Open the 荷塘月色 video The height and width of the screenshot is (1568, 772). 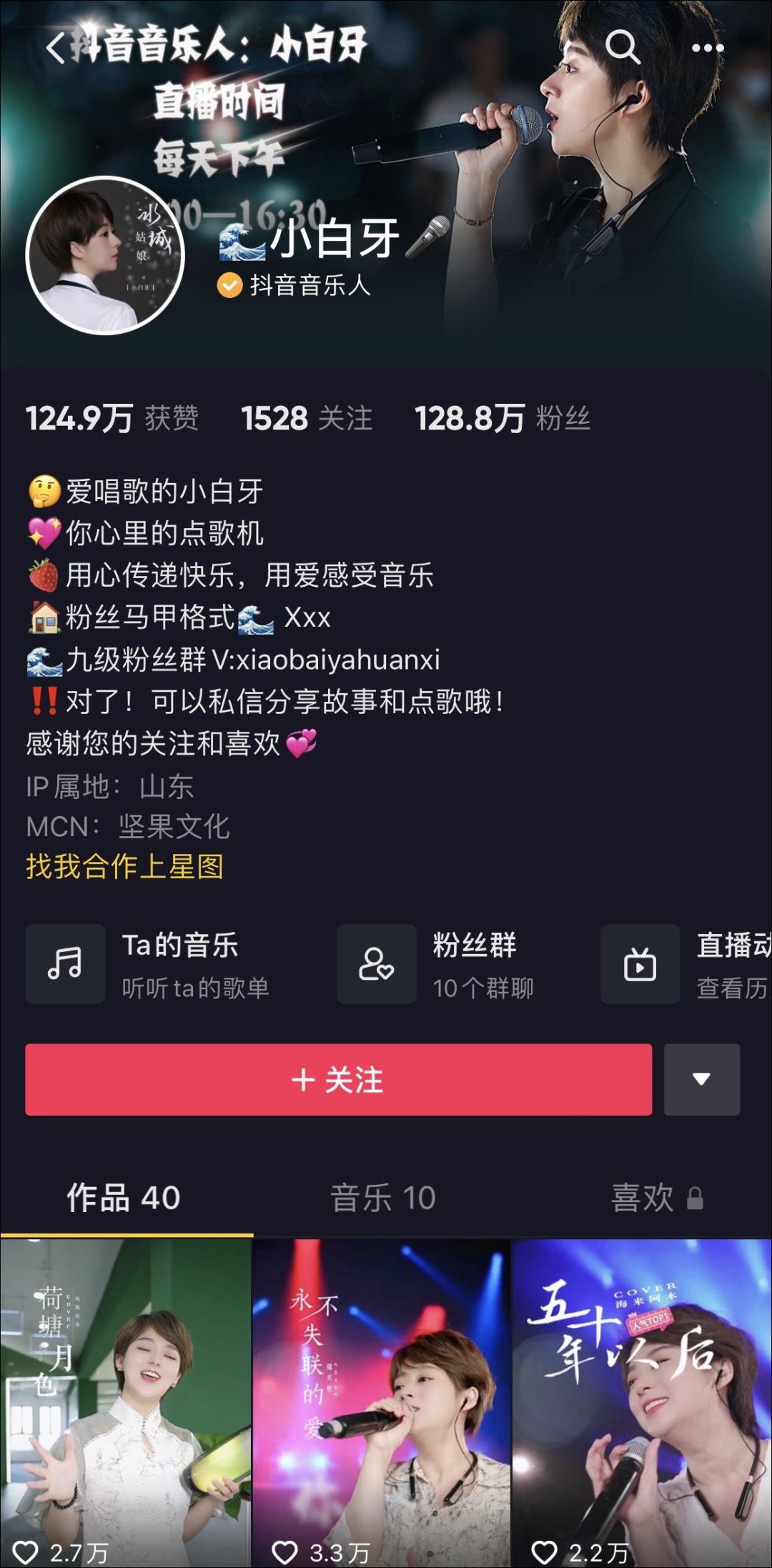(126, 1401)
